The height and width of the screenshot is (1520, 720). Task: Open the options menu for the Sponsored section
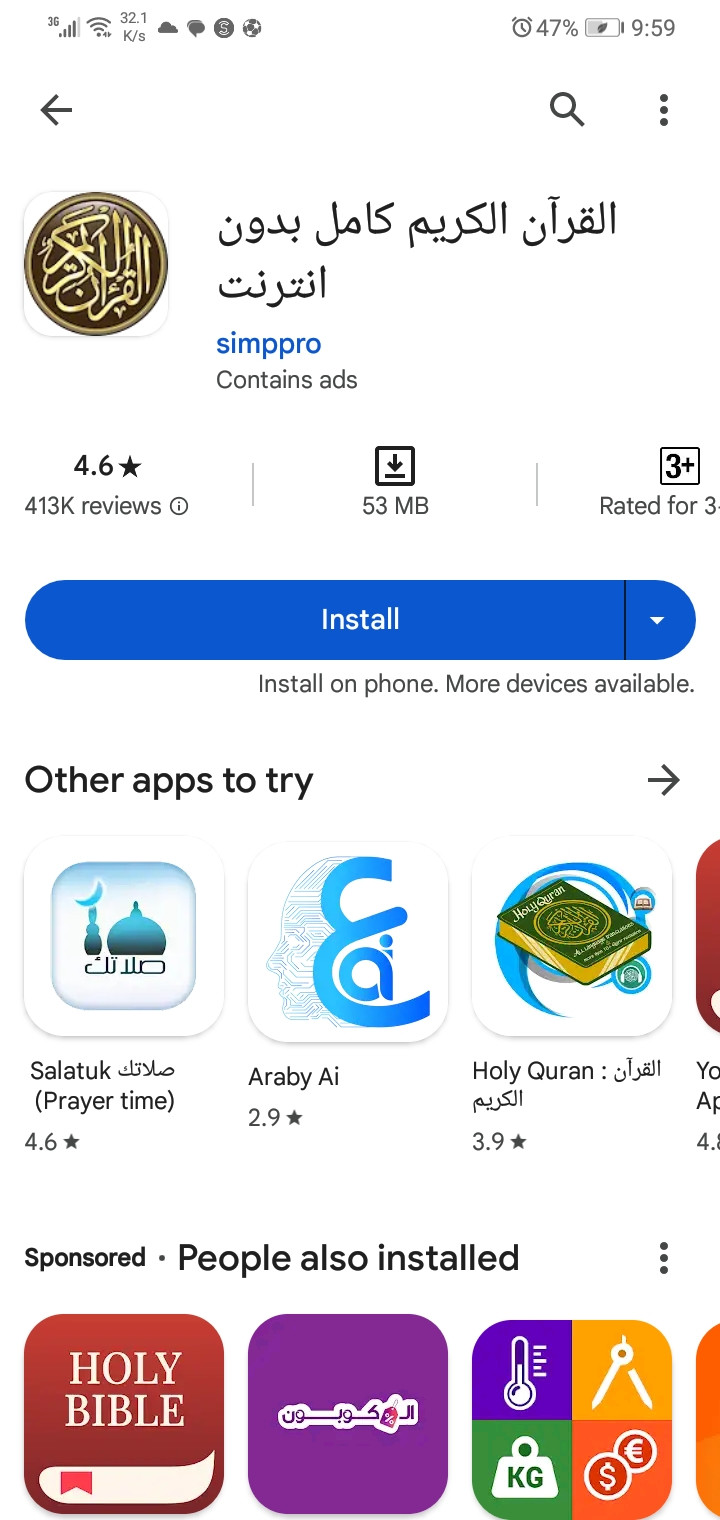pos(663,1258)
